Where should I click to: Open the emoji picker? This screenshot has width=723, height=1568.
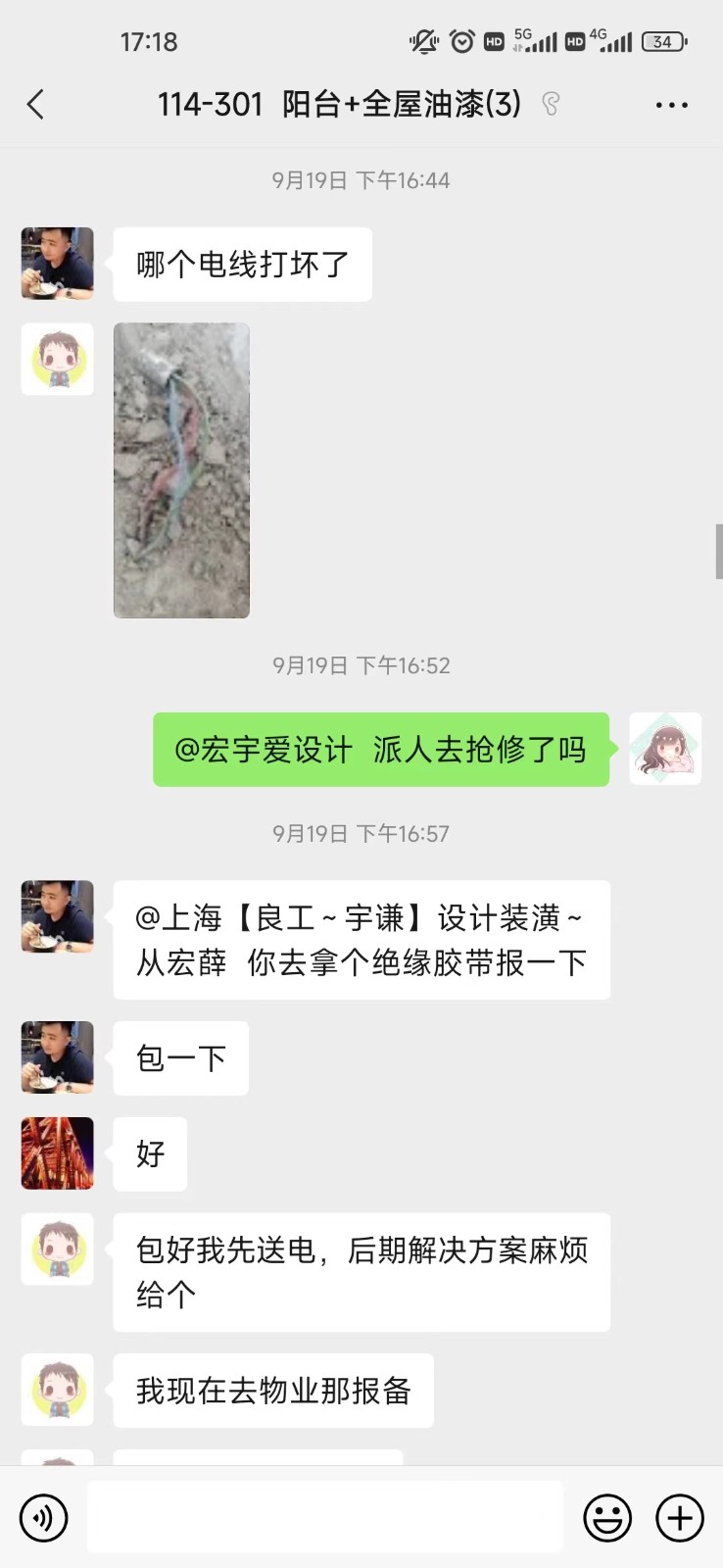607,1518
